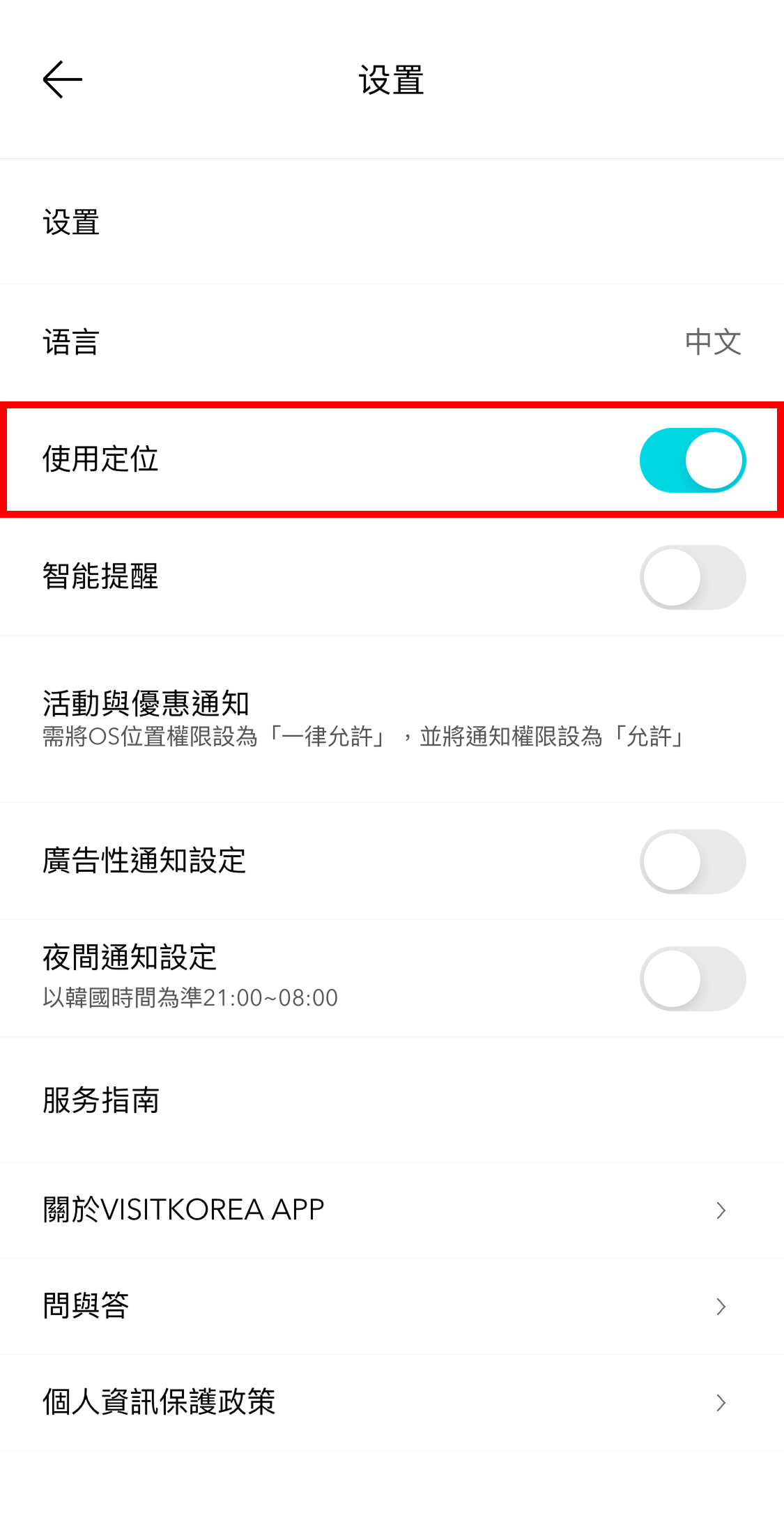The image size is (784, 1522).
Task: Enable the 夜間通知設定 night notification switch
Action: tap(693, 978)
